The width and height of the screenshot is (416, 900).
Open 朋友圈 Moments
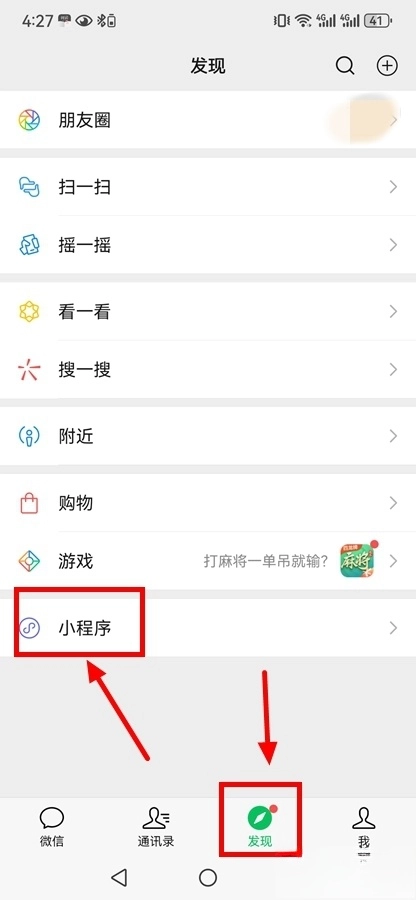point(208,121)
